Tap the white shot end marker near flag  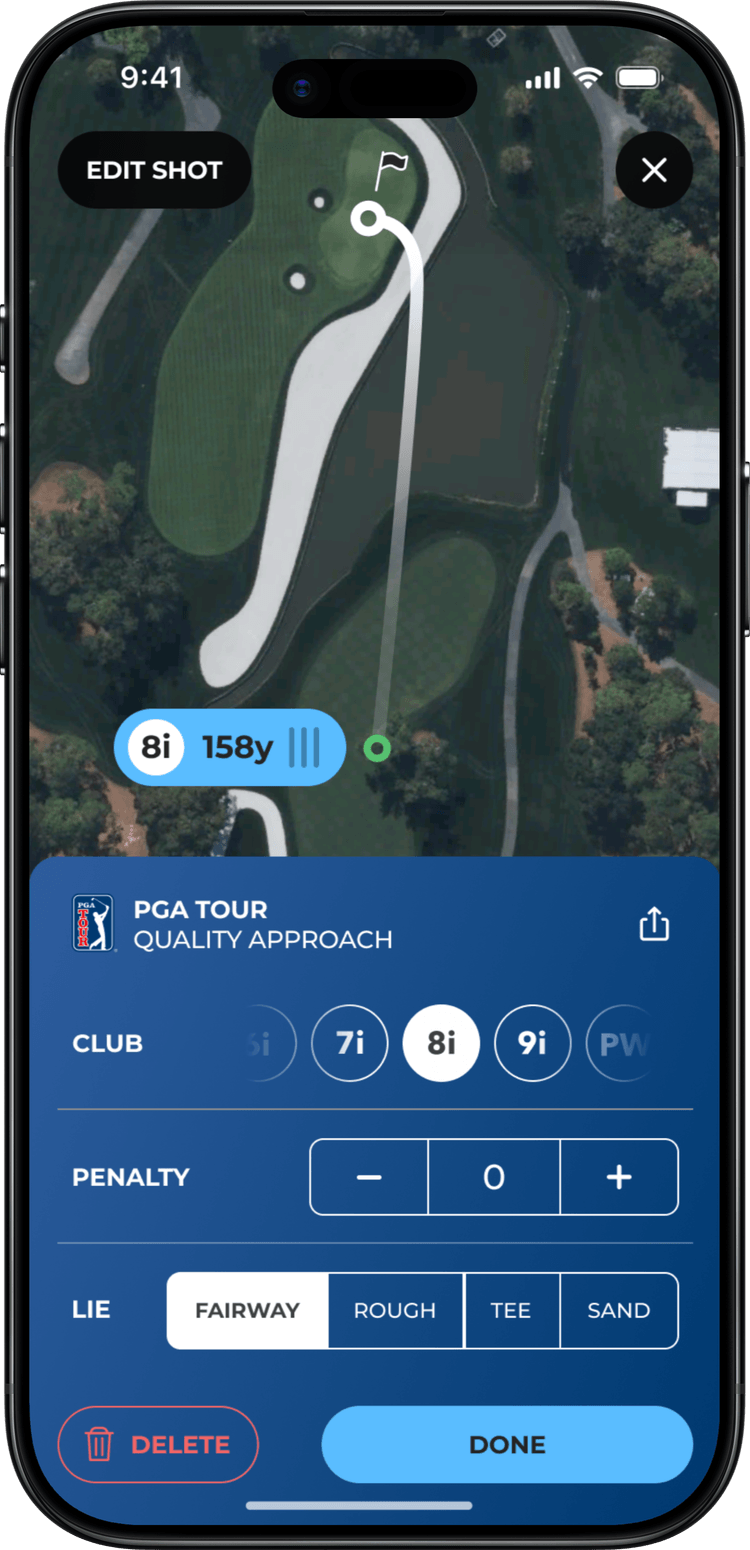pos(368,219)
